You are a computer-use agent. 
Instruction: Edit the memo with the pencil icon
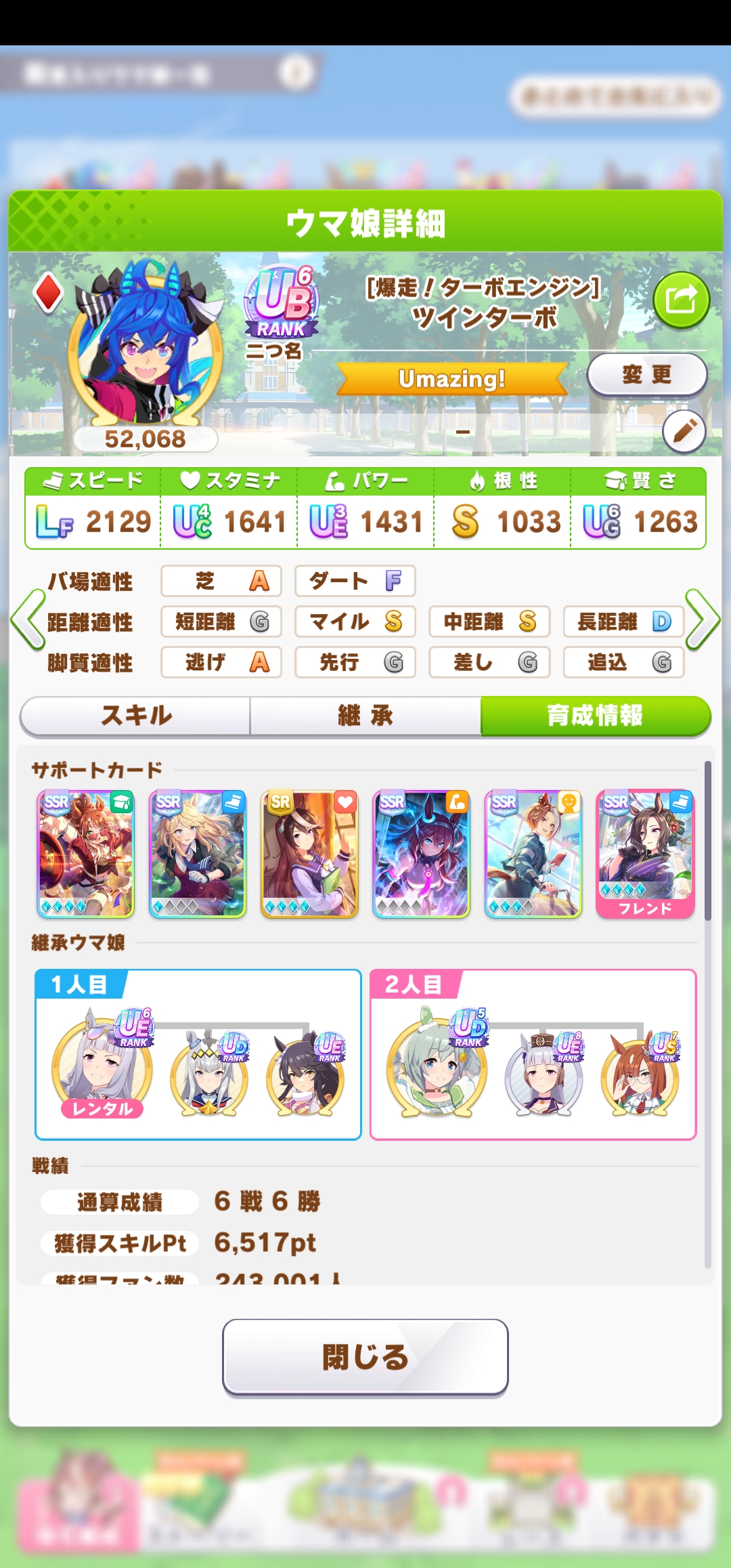tap(684, 431)
